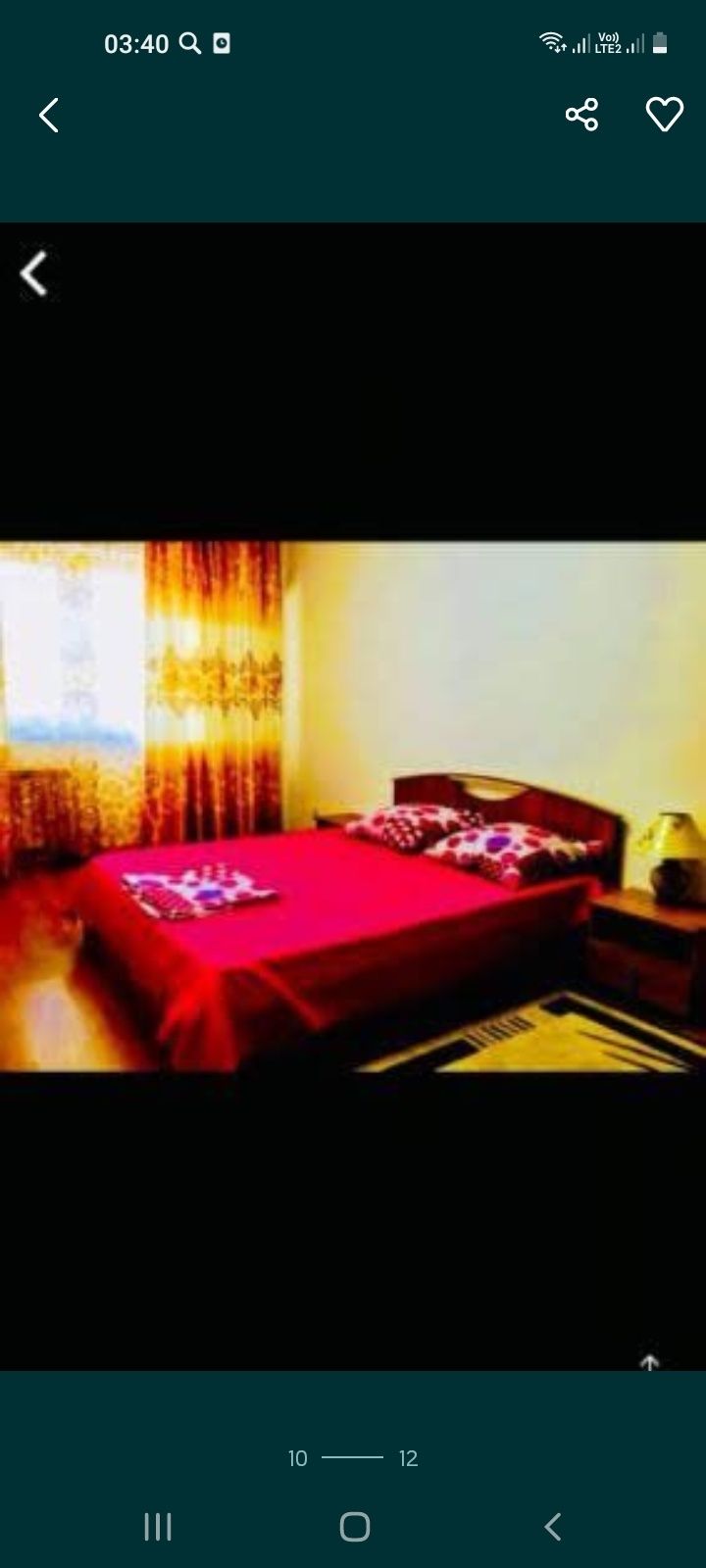Open recent apps in navigation bar
This screenshot has height=1568, width=706.
point(157,1526)
